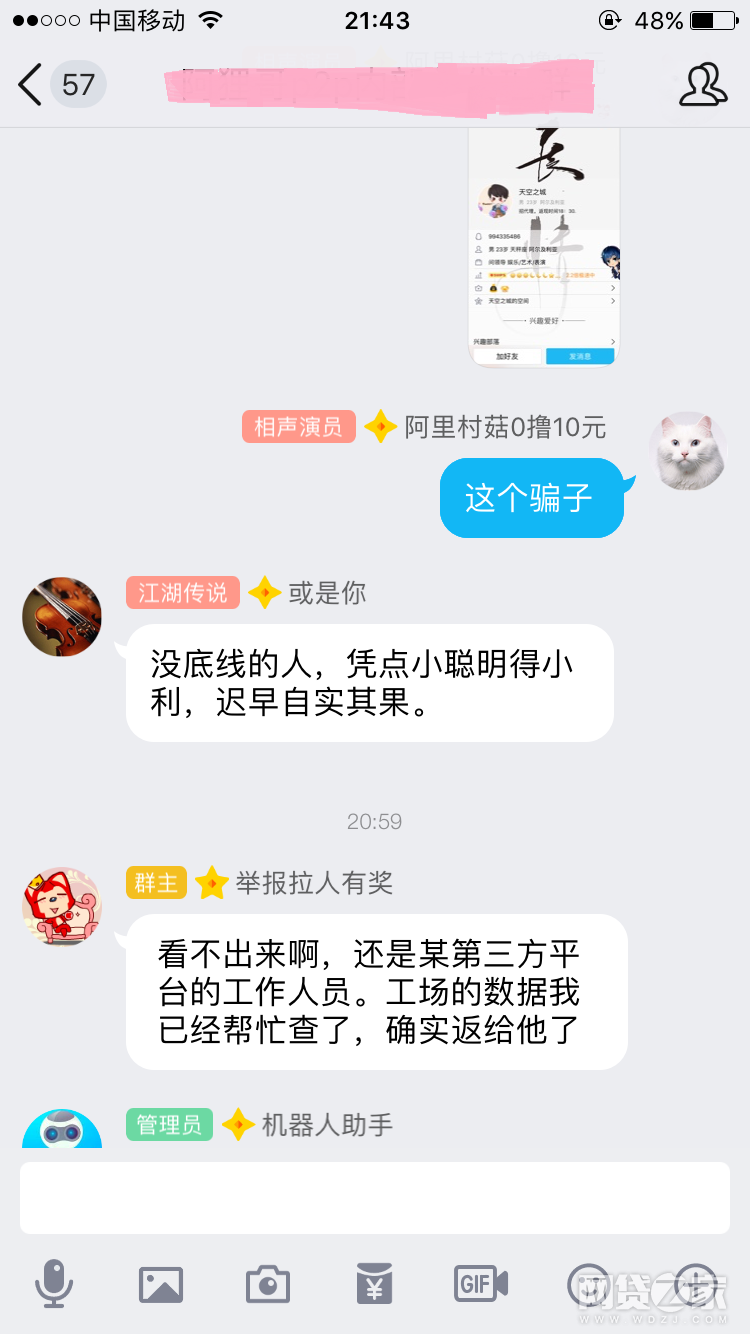
Task: Open the camera to take photo
Action: (x=268, y=1283)
